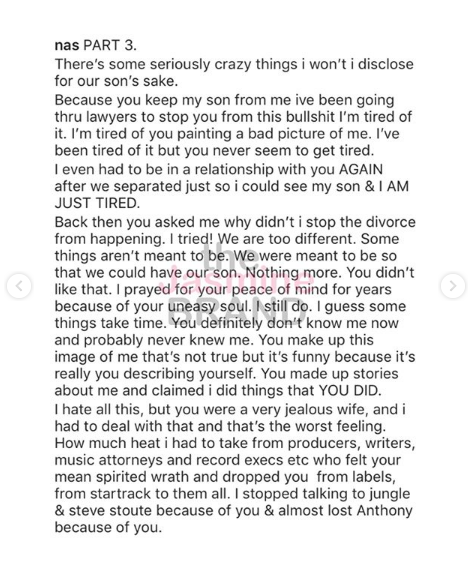Go back to the previous carousel slide
Image resolution: width=470 pixels, height=572 pixels.
pyautogui.click(x=19, y=286)
